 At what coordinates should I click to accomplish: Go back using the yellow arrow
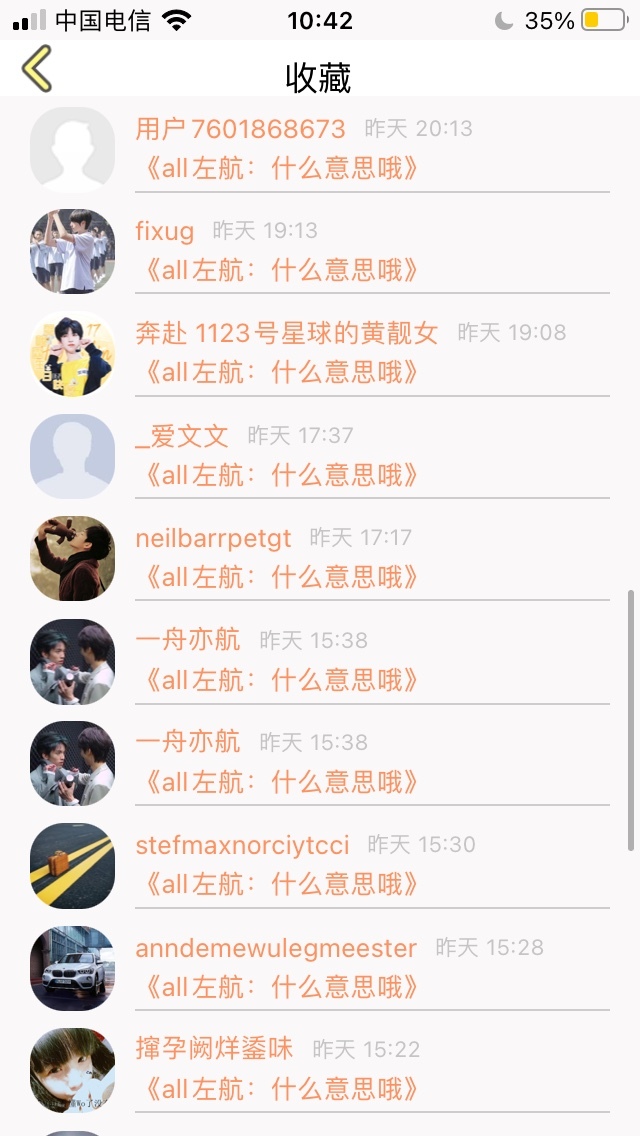[37, 69]
